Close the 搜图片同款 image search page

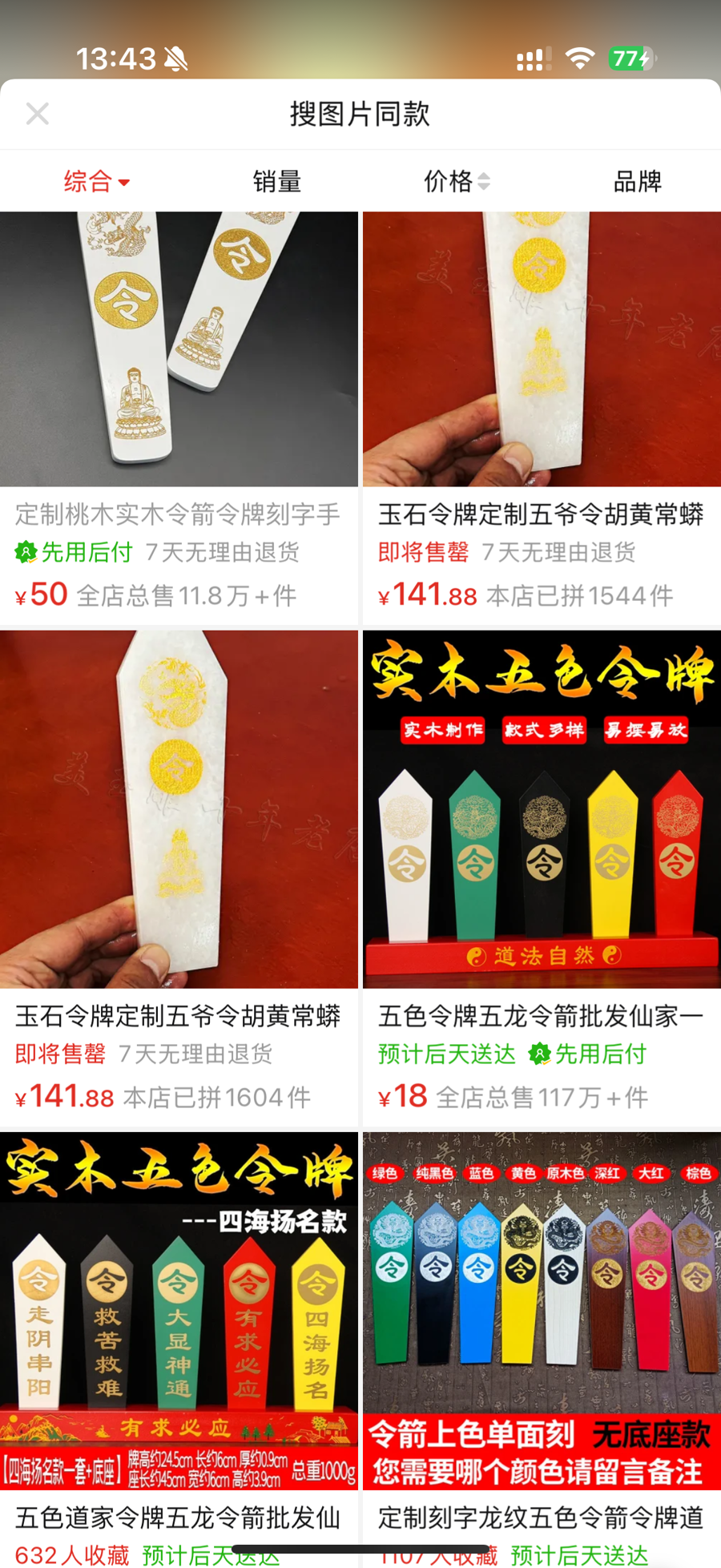pos(37,113)
